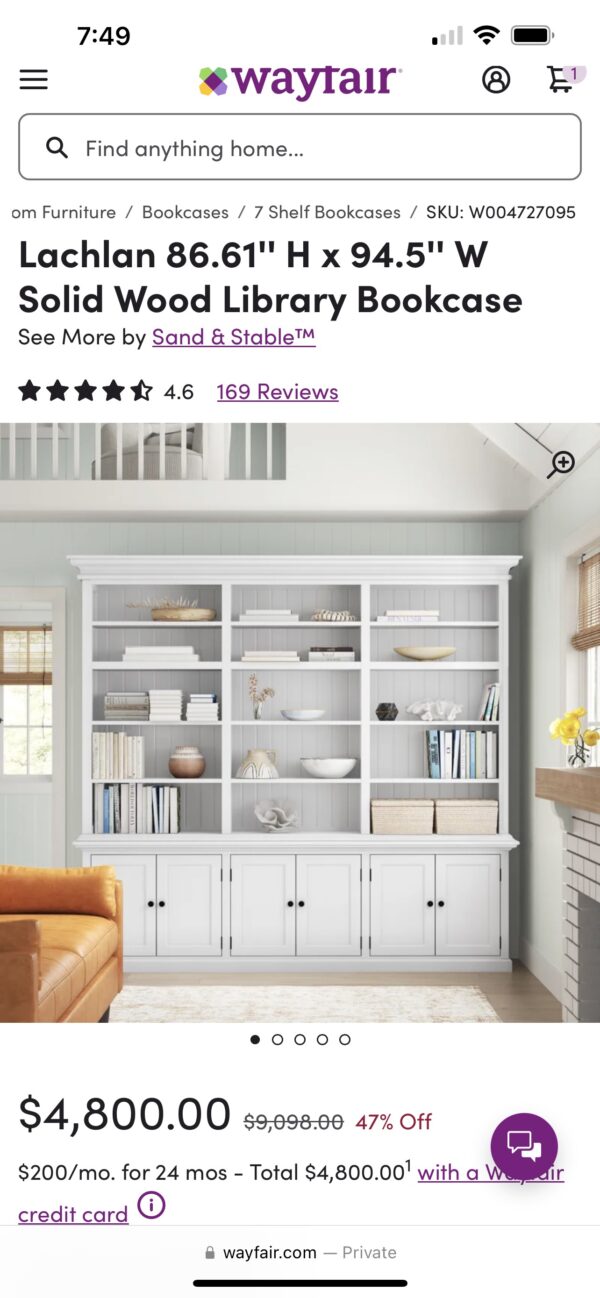Show financing info icon details

(x=151, y=1206)
